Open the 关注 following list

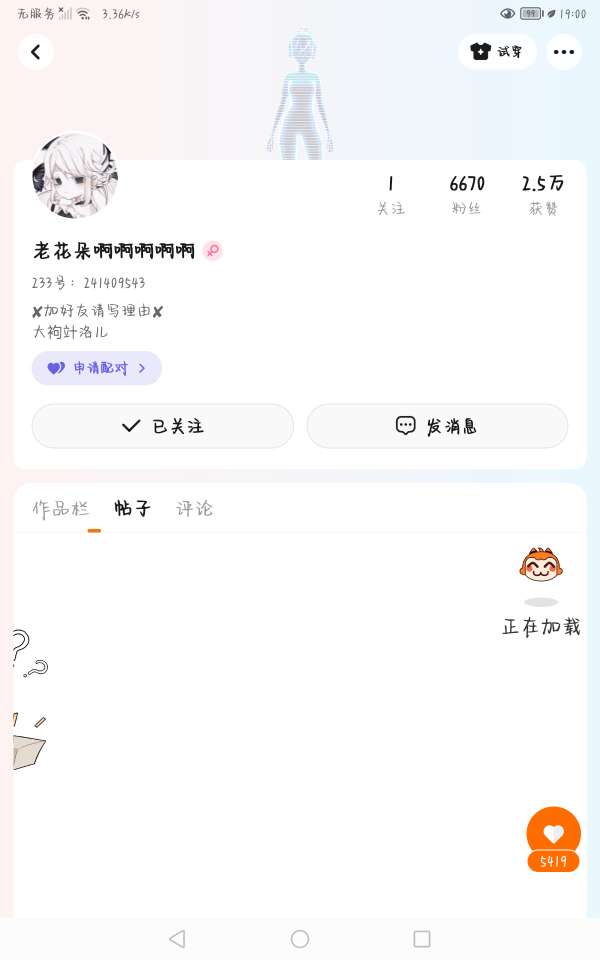(390, 195)
